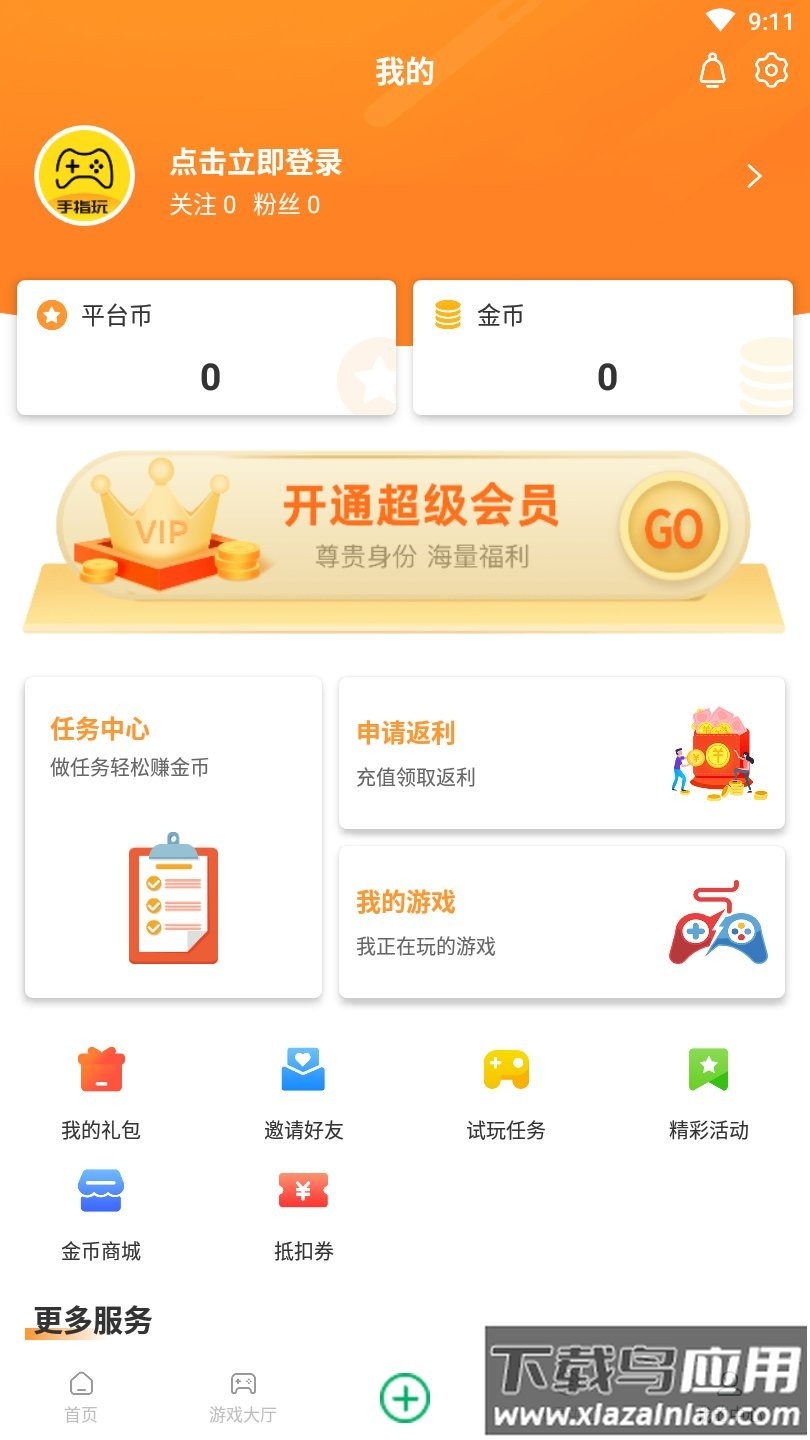Open 抵扣券 voucher icon
Viewport: 810px width, 1440px height.
pos(302,1190)
